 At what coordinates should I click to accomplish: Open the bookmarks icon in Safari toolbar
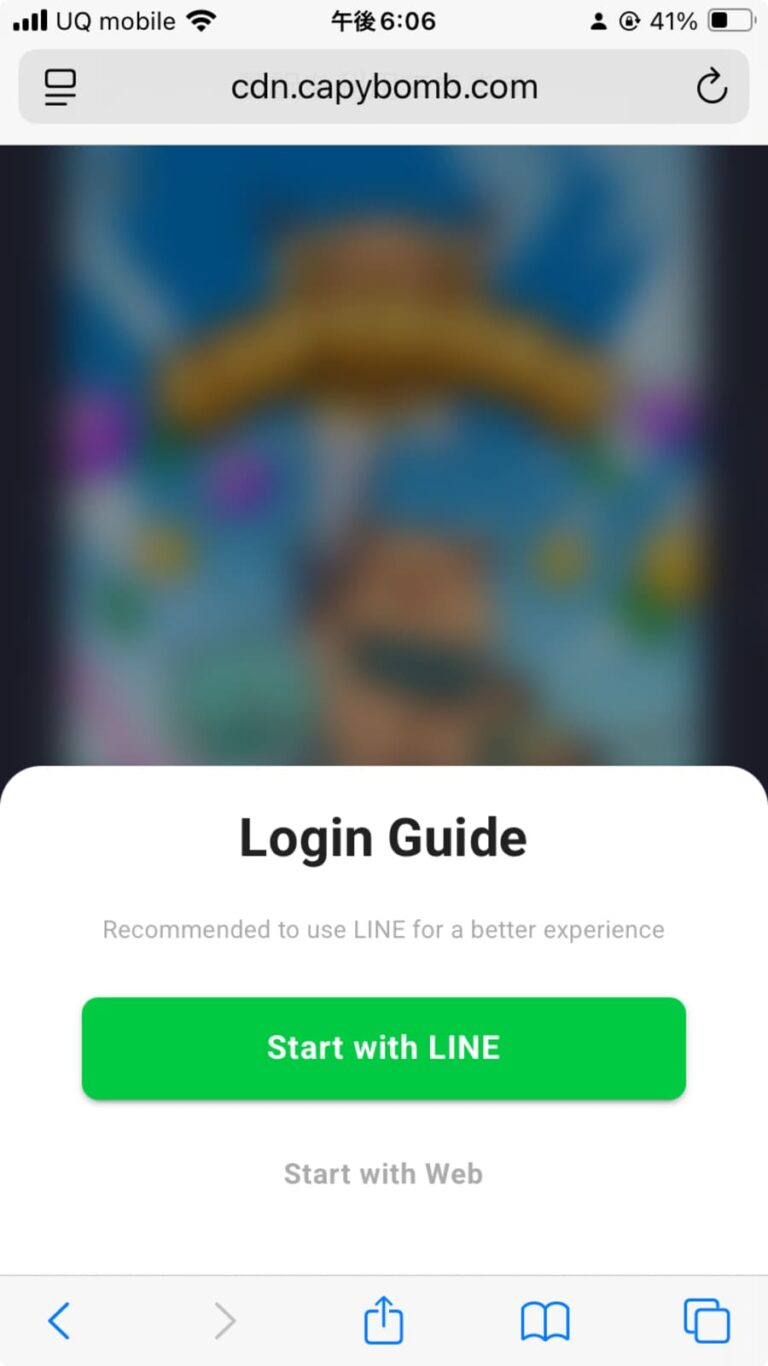pos(544,1320)
